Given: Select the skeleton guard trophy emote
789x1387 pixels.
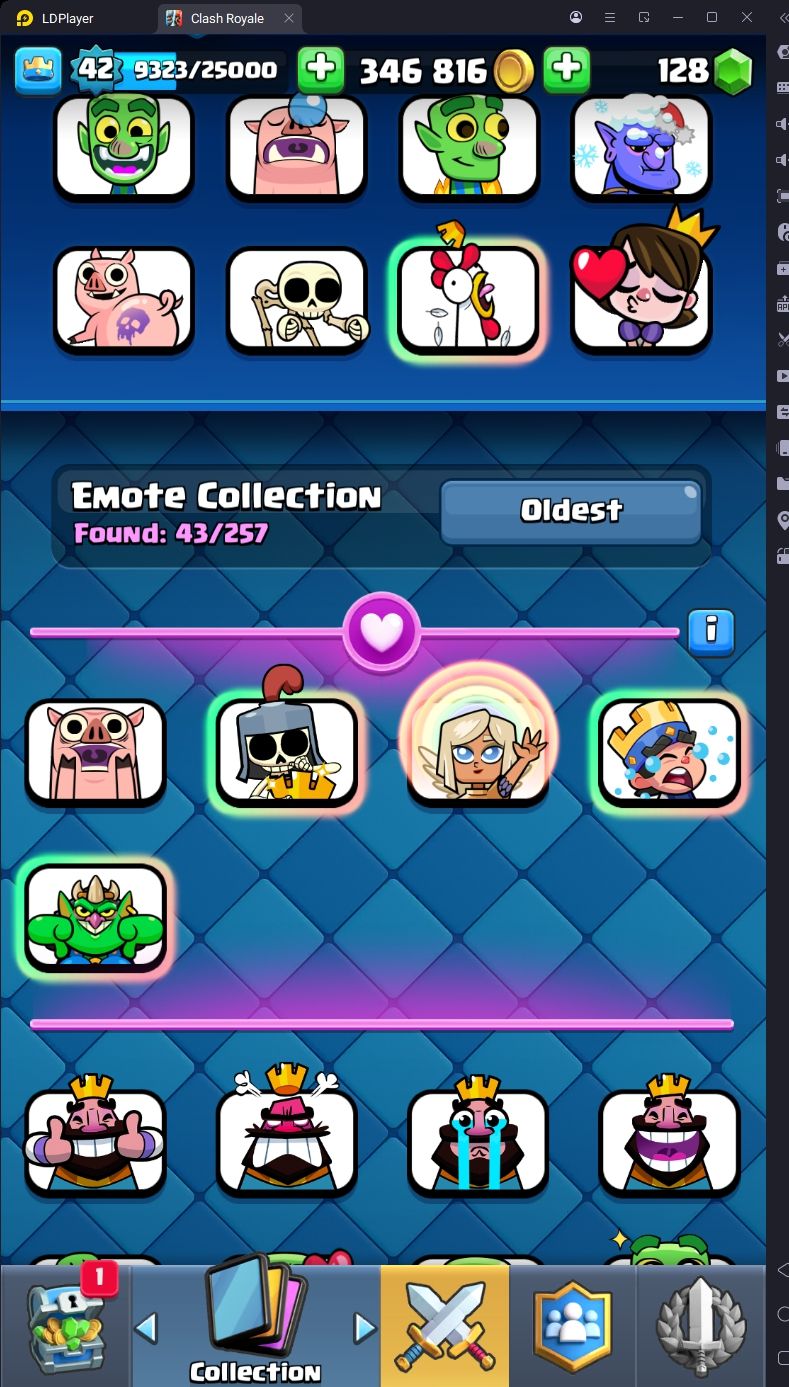Looking at the screenshot, I should 287,751.
